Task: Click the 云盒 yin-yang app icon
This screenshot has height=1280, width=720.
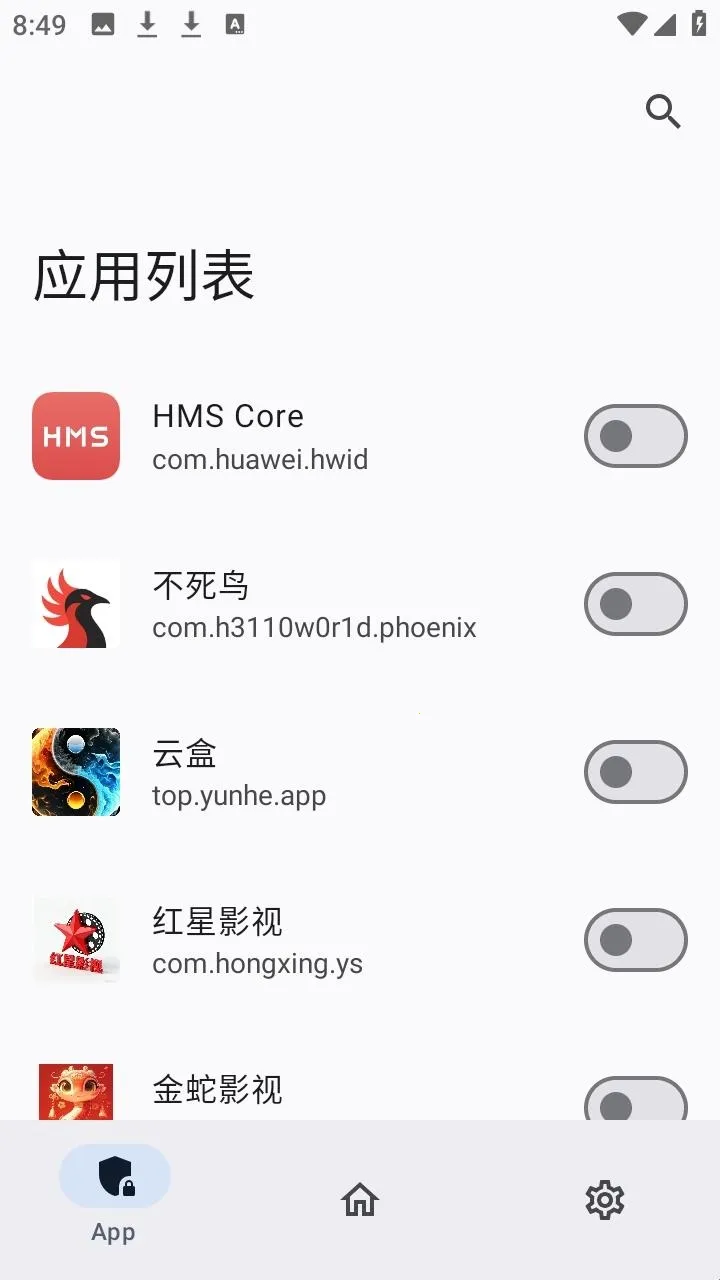Action: point(75,772)
